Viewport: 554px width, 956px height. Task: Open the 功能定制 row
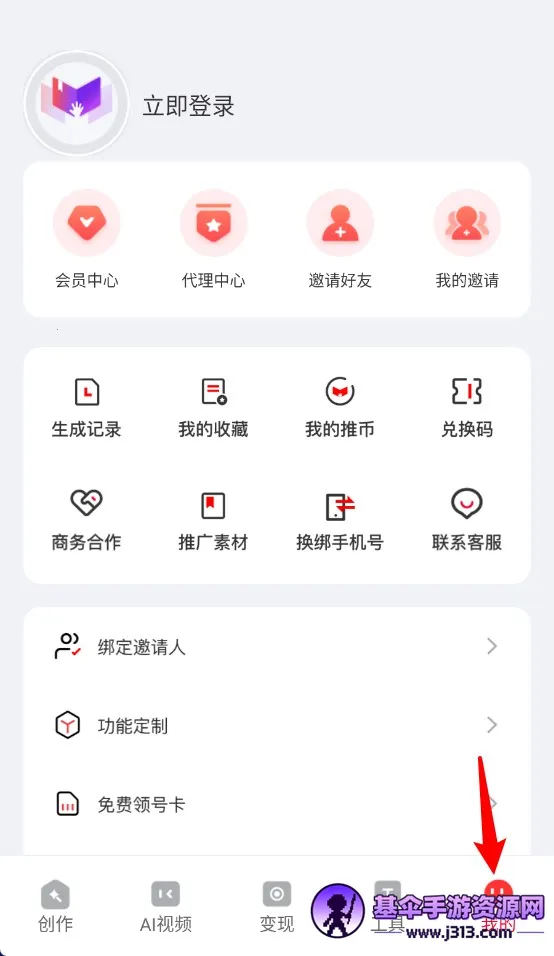pos(277,725)
